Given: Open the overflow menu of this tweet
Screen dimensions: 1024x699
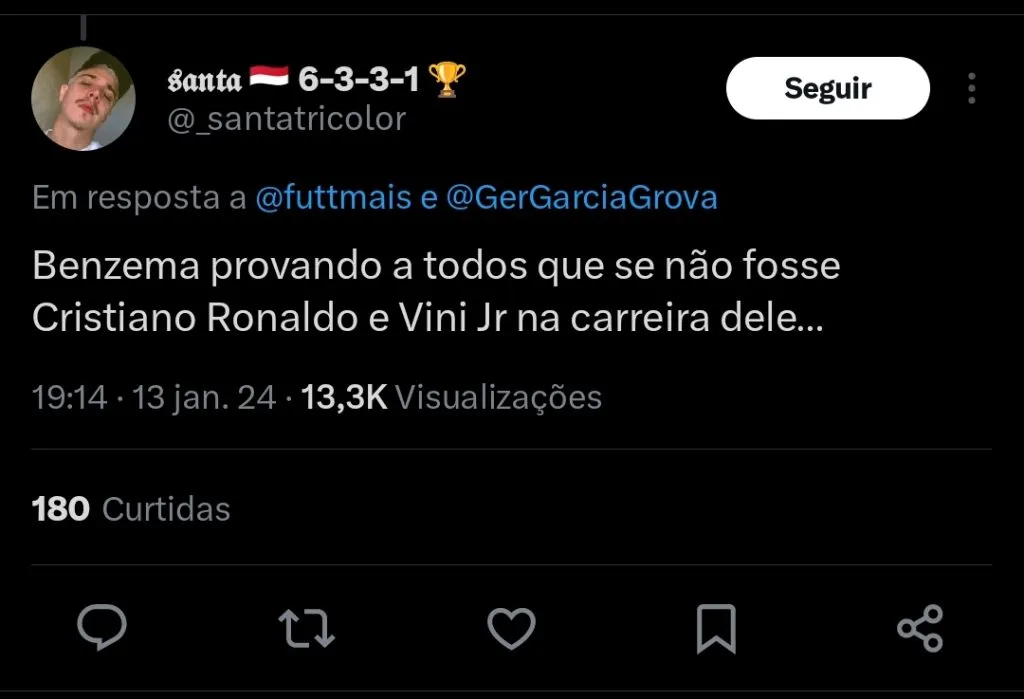Looking at the screenshot, I should pyautogui.click(x=972, y=89).
